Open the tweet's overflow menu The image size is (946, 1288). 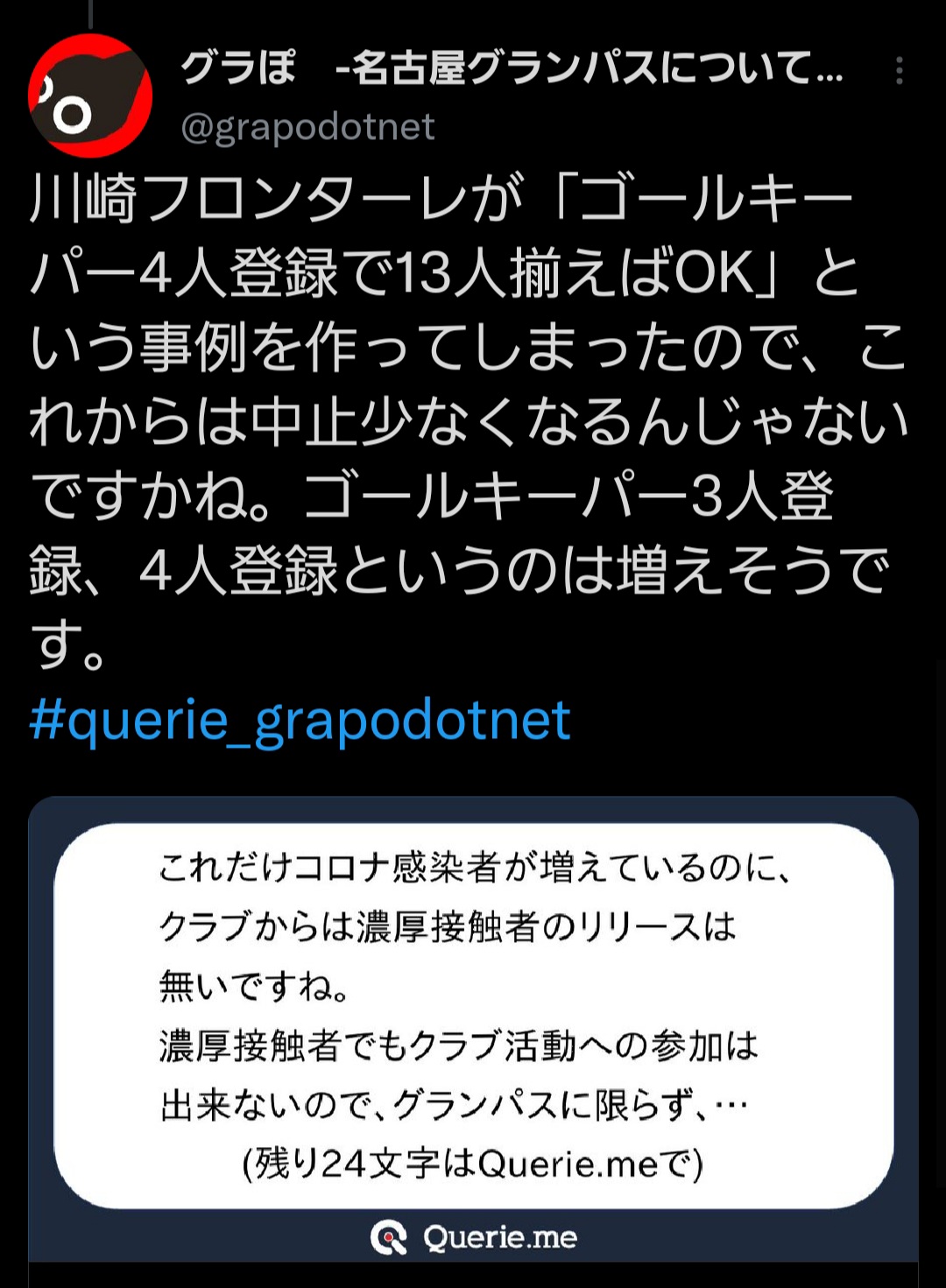[x=899, y=70]
